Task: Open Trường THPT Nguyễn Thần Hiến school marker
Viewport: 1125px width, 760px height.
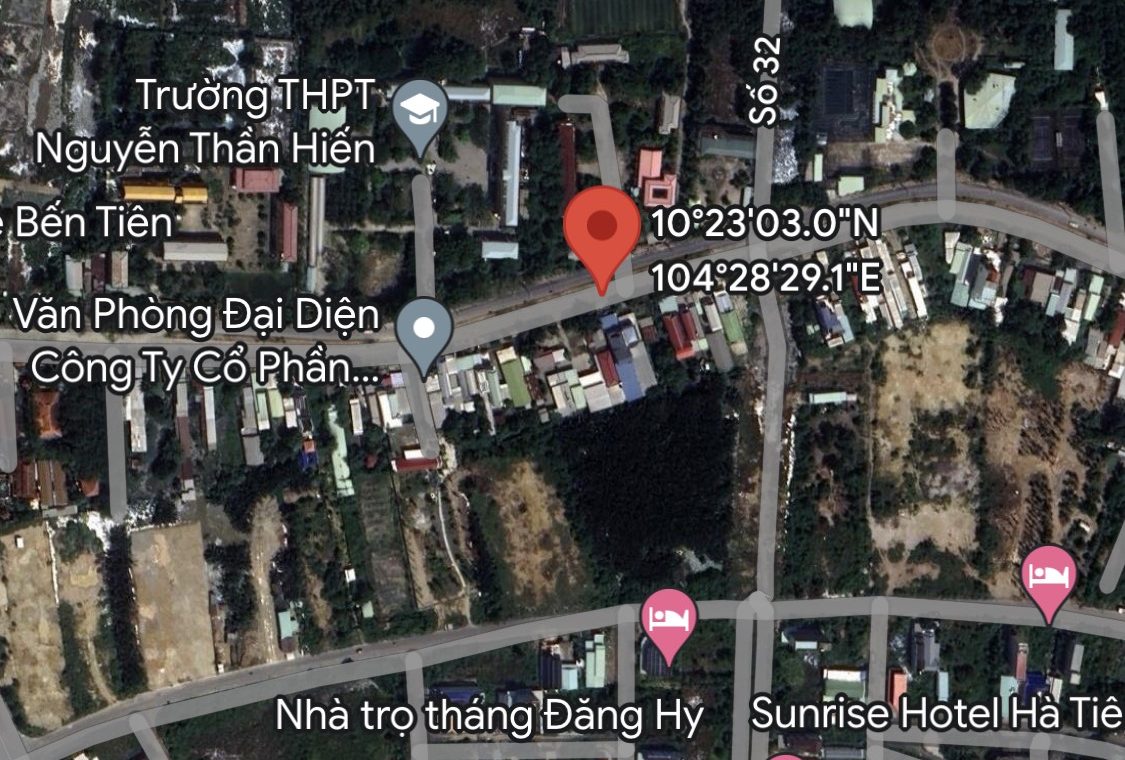Action: (x=419, y=111)
